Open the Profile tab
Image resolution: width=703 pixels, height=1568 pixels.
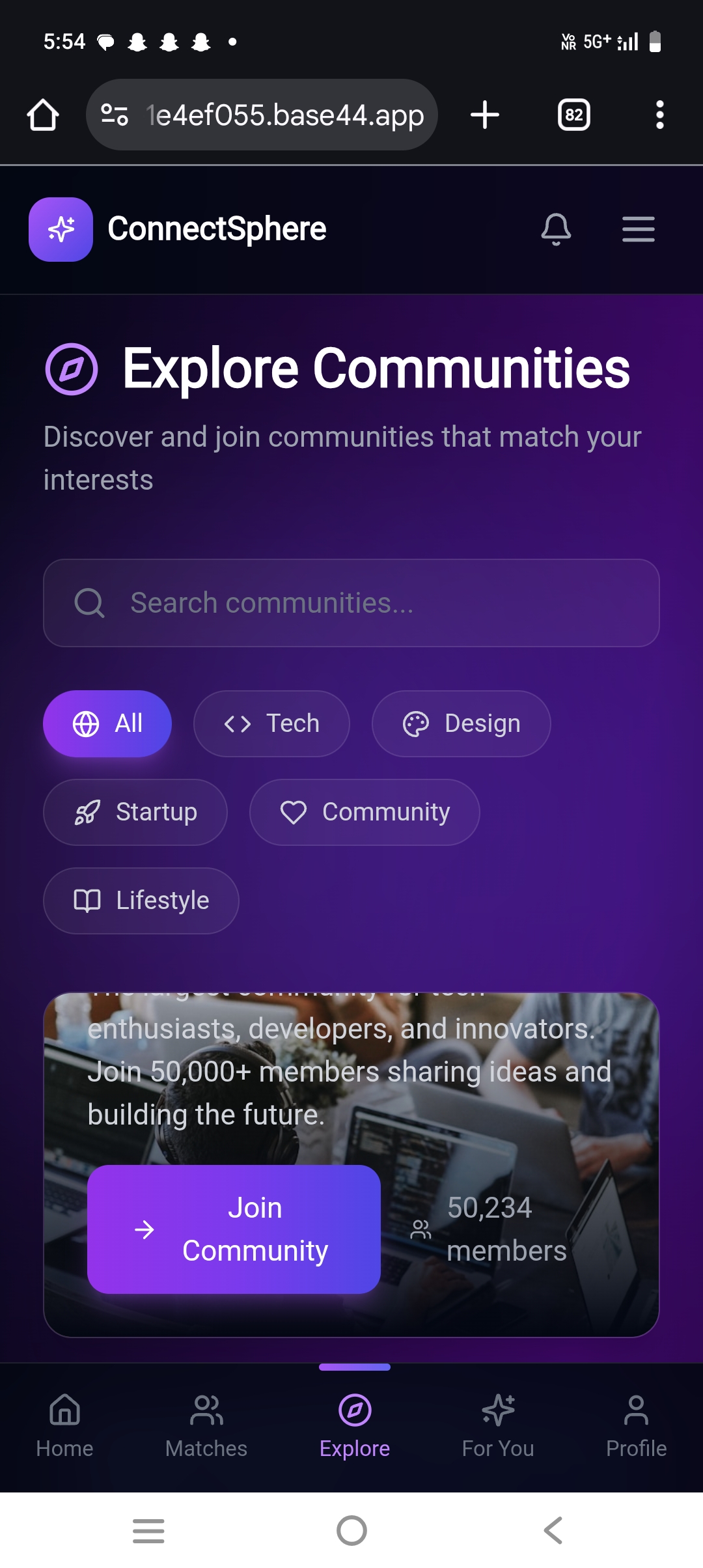[636, 1427]
